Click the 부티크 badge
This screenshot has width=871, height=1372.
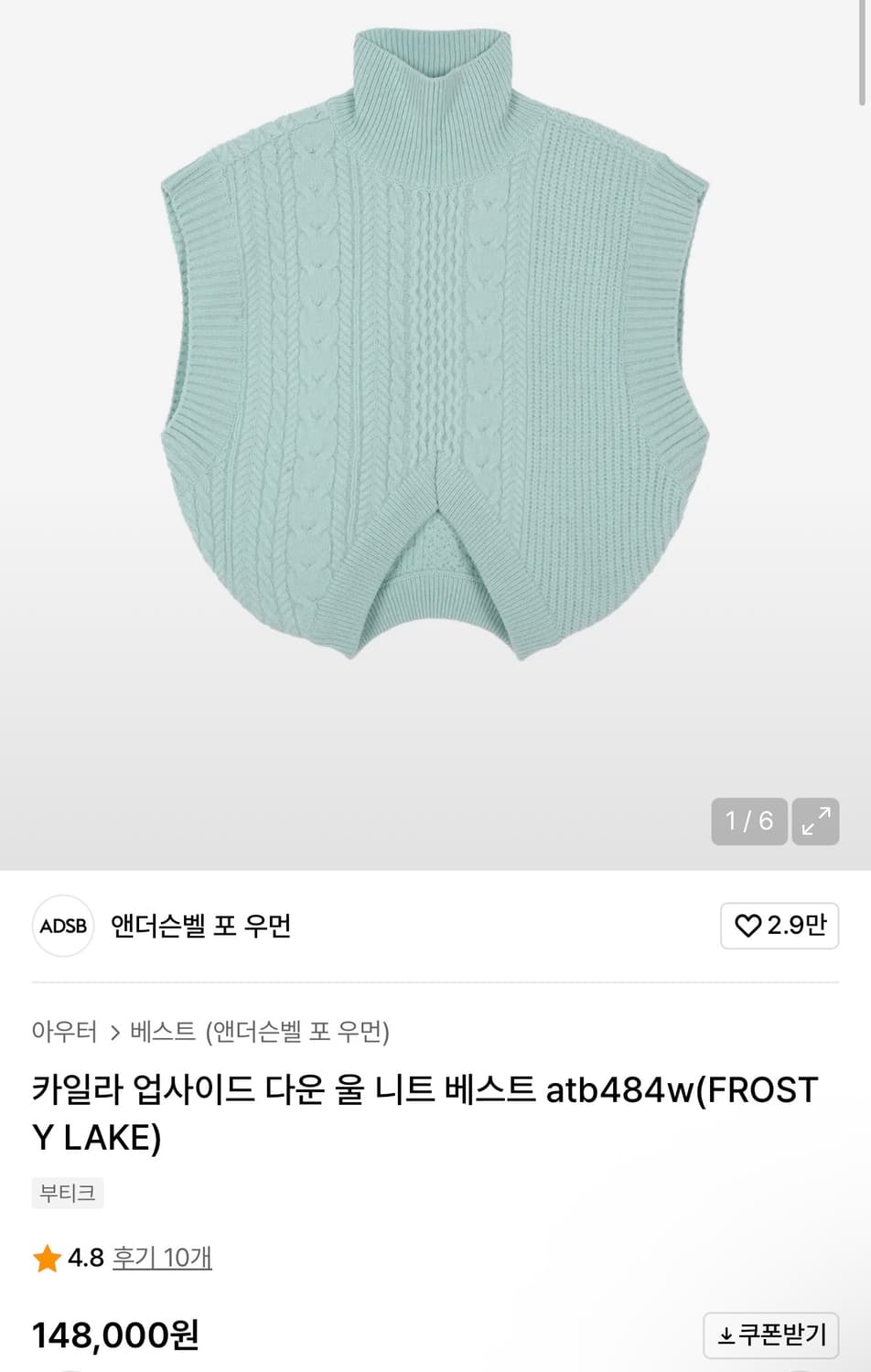[67, 1193]
